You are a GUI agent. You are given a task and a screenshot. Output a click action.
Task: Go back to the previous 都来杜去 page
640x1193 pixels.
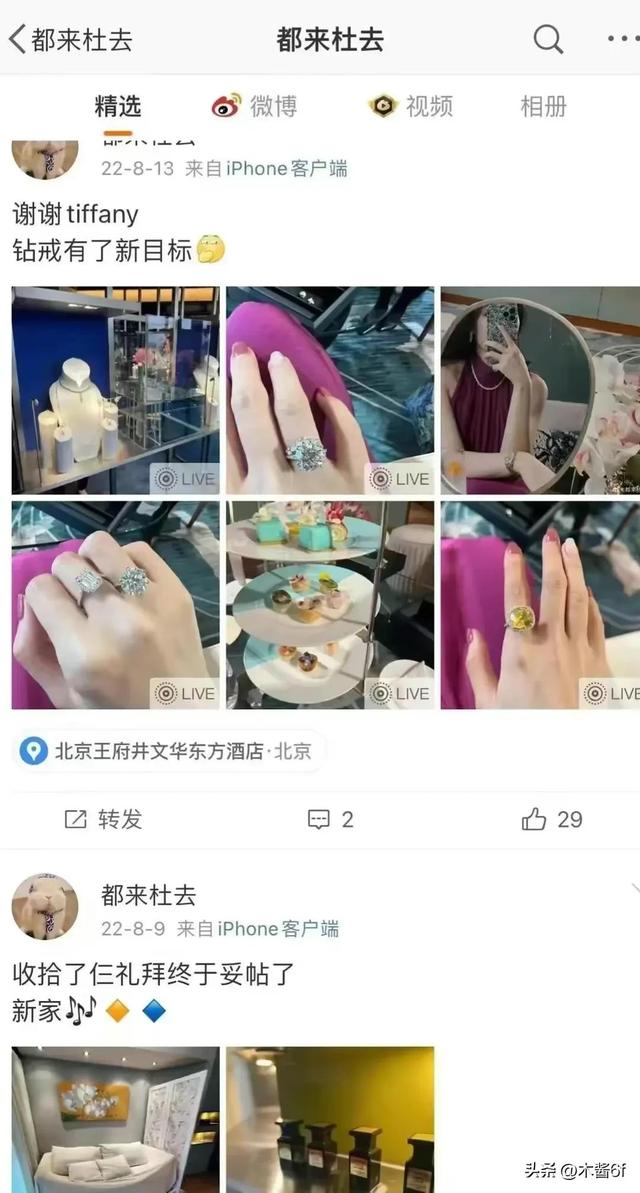click(x=70, y=40)
